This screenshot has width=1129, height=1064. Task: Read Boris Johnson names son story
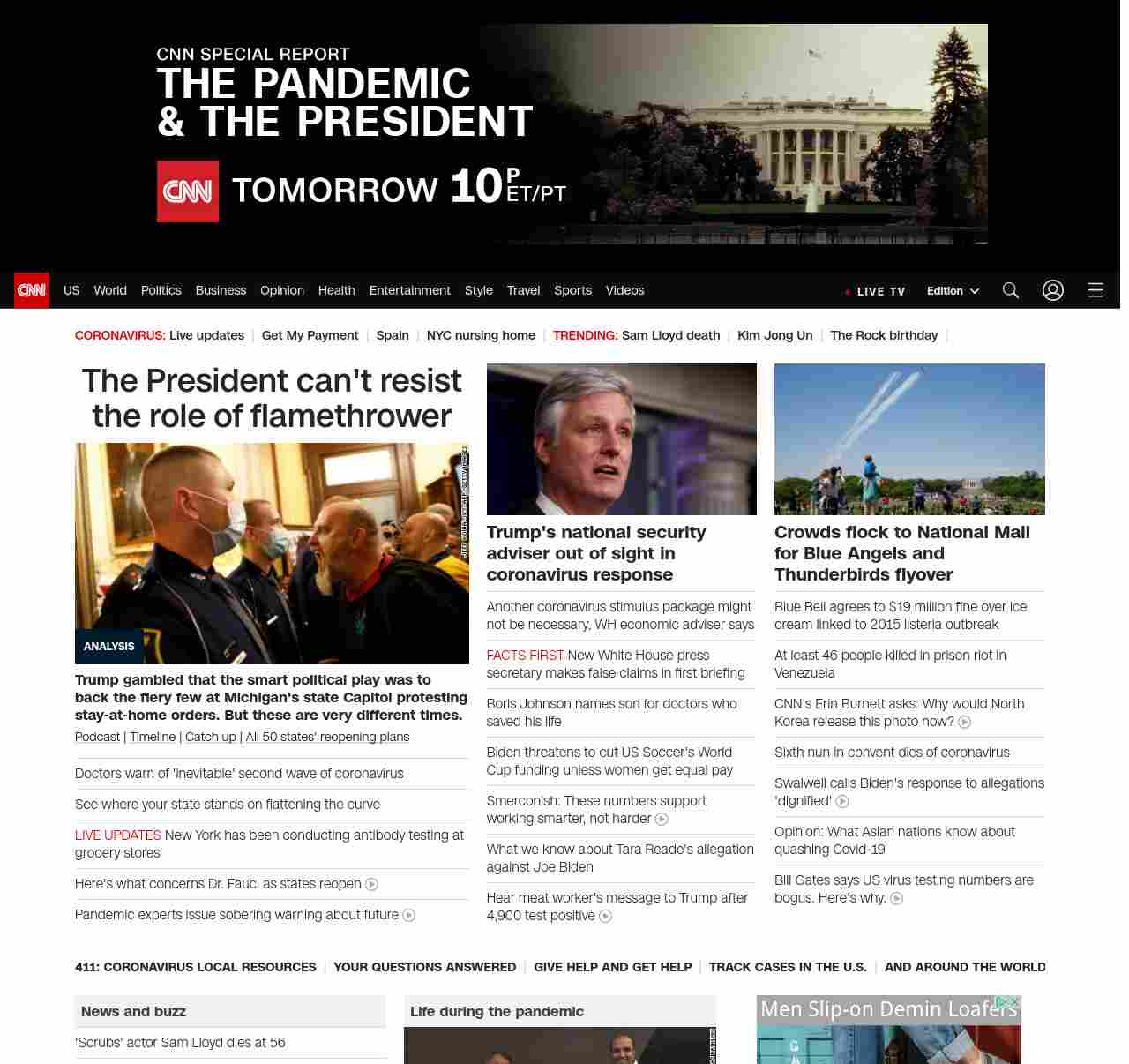click(x=611, y=712)
